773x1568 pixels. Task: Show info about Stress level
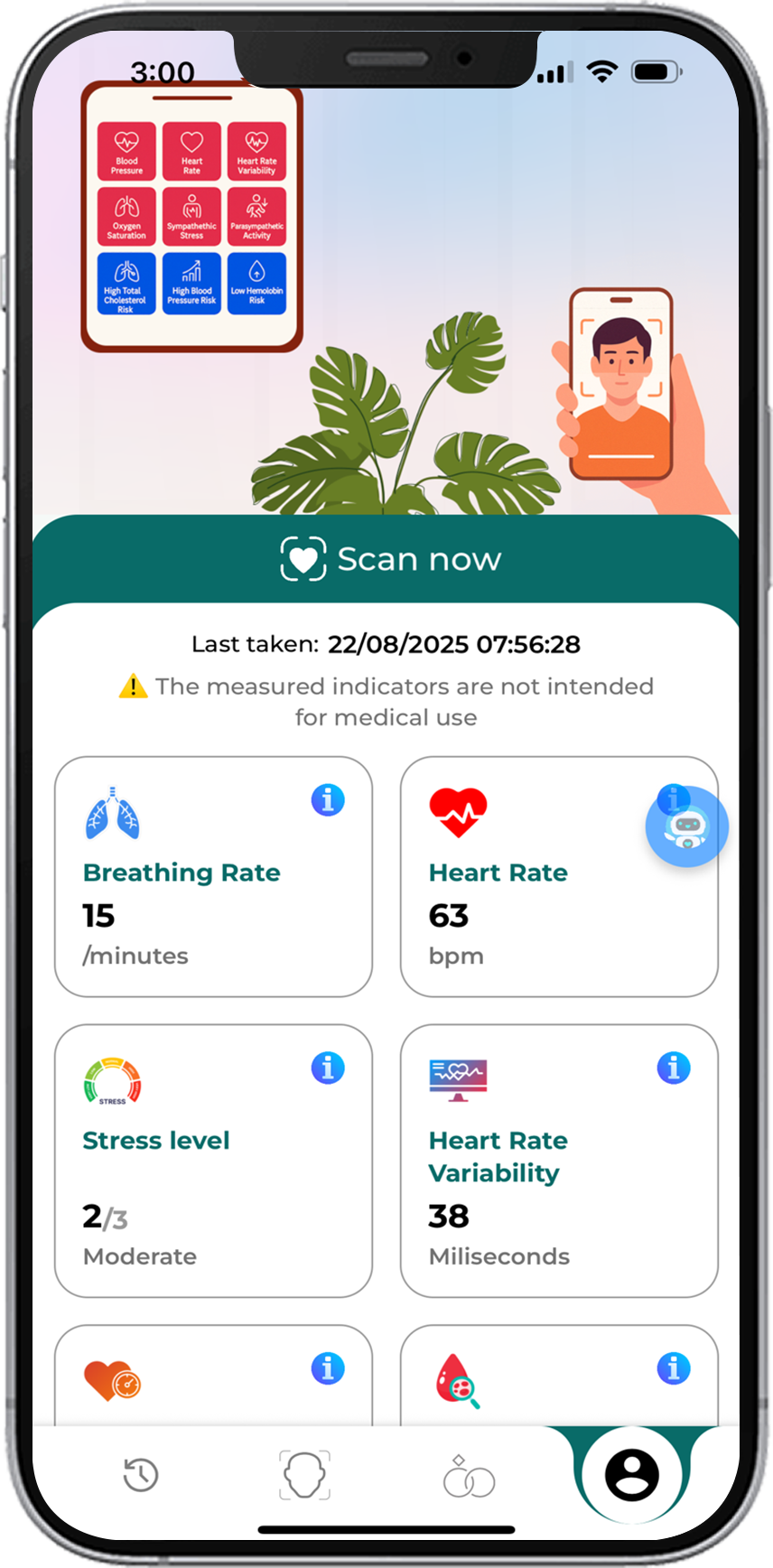pos(328,1068)
